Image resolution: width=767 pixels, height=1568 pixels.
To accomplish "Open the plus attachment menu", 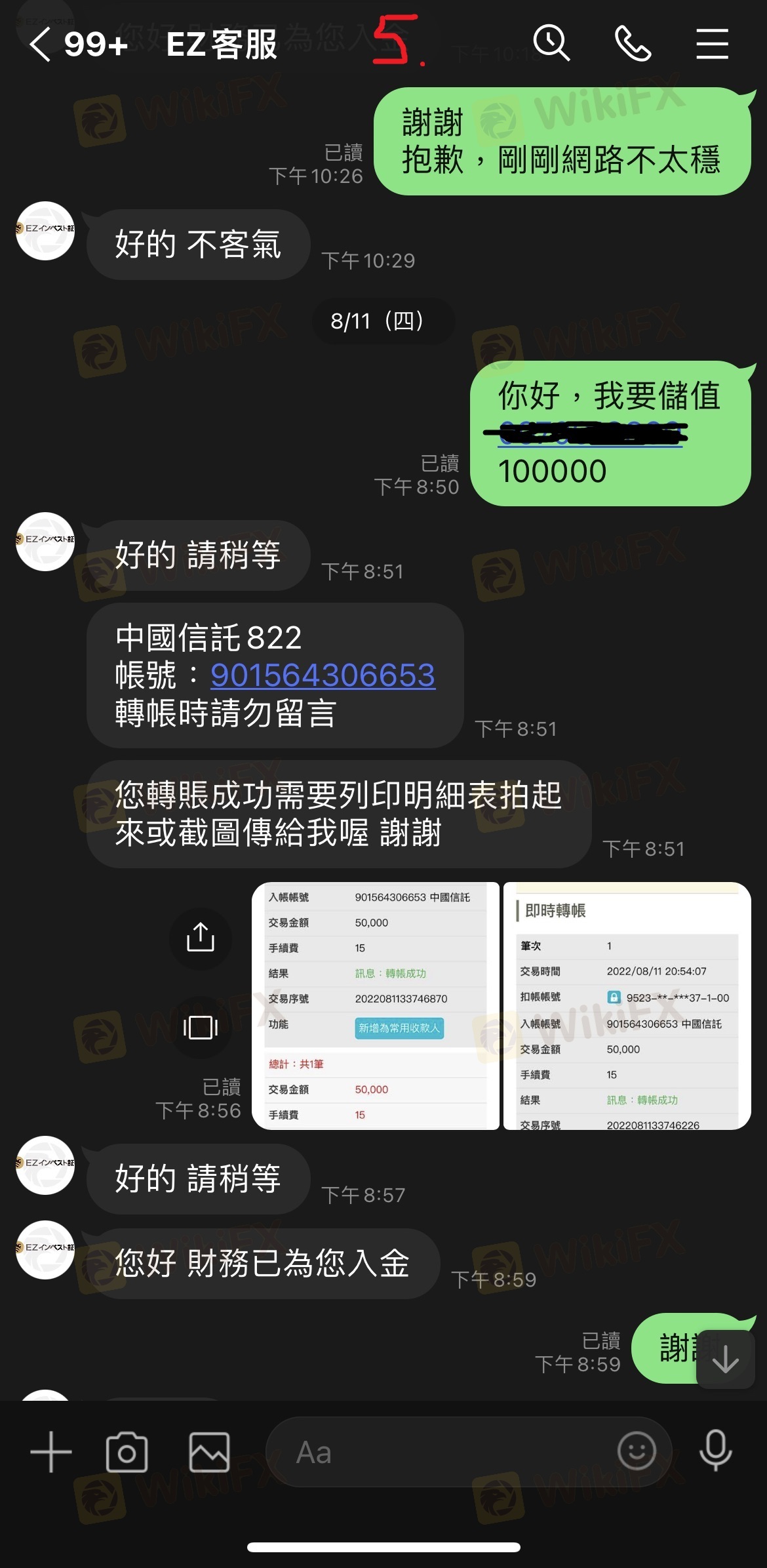I will click(51, 1452).
